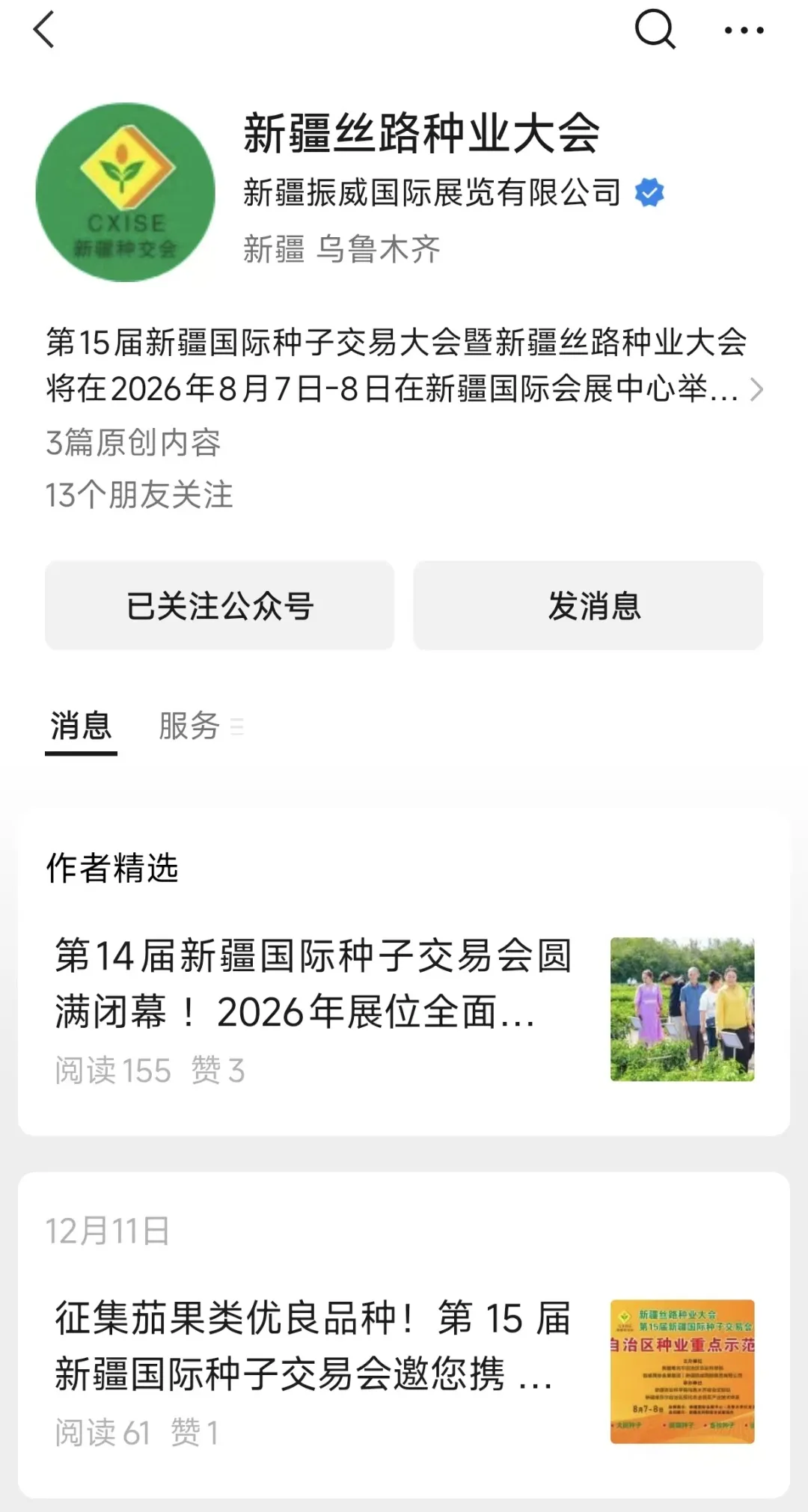Tap 阅读155 read count on first article
This screenshot has height=1512, width=808.
click(114, 1071)
